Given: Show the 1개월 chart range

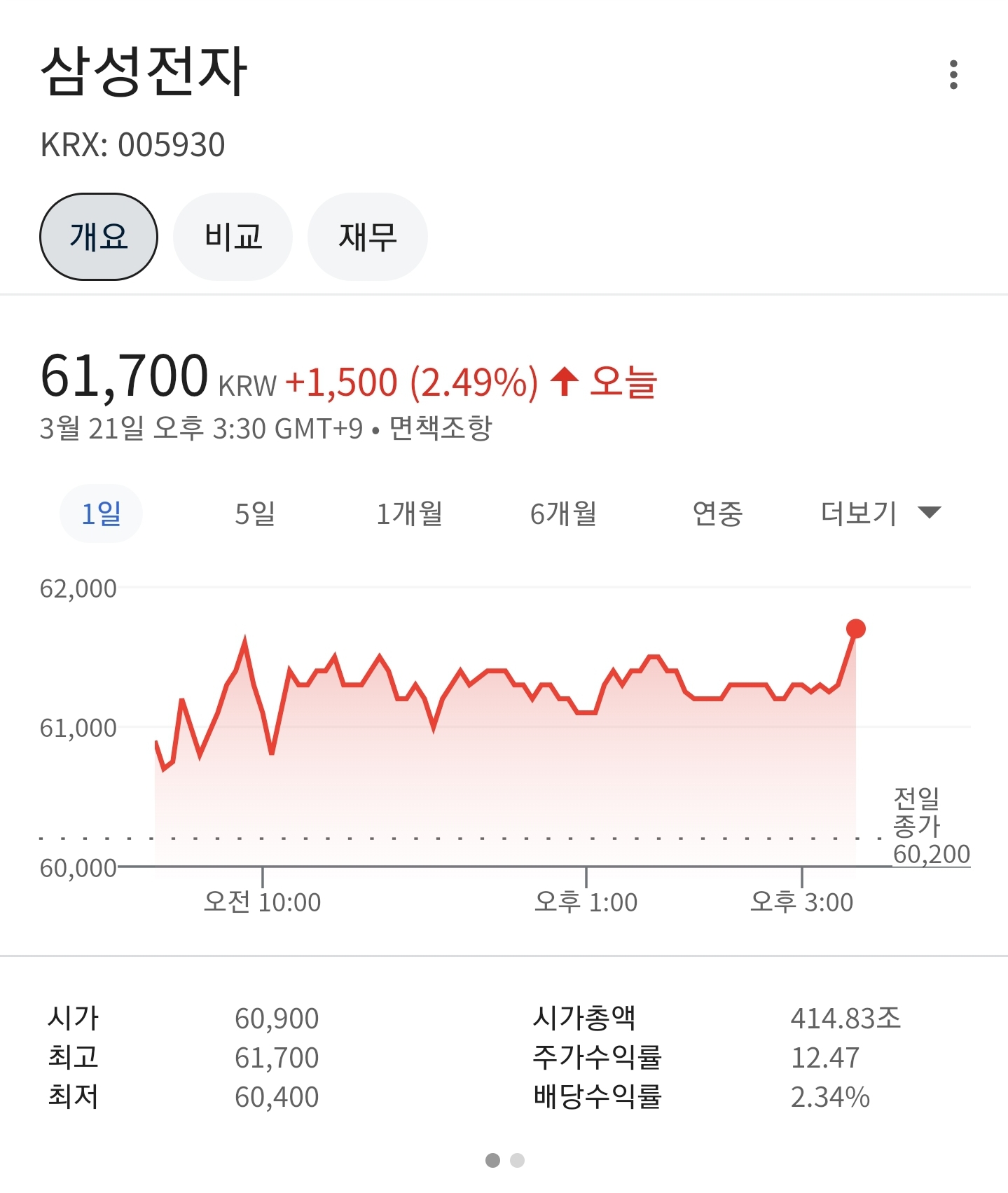Looking at the screenshot, I should coord(410,513).
